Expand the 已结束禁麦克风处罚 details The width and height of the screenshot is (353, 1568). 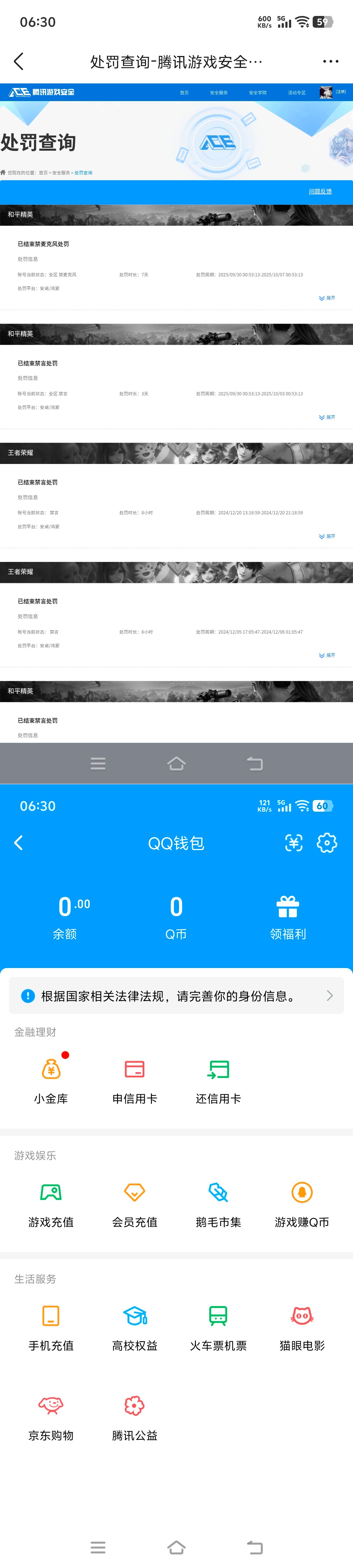(327, 298)
